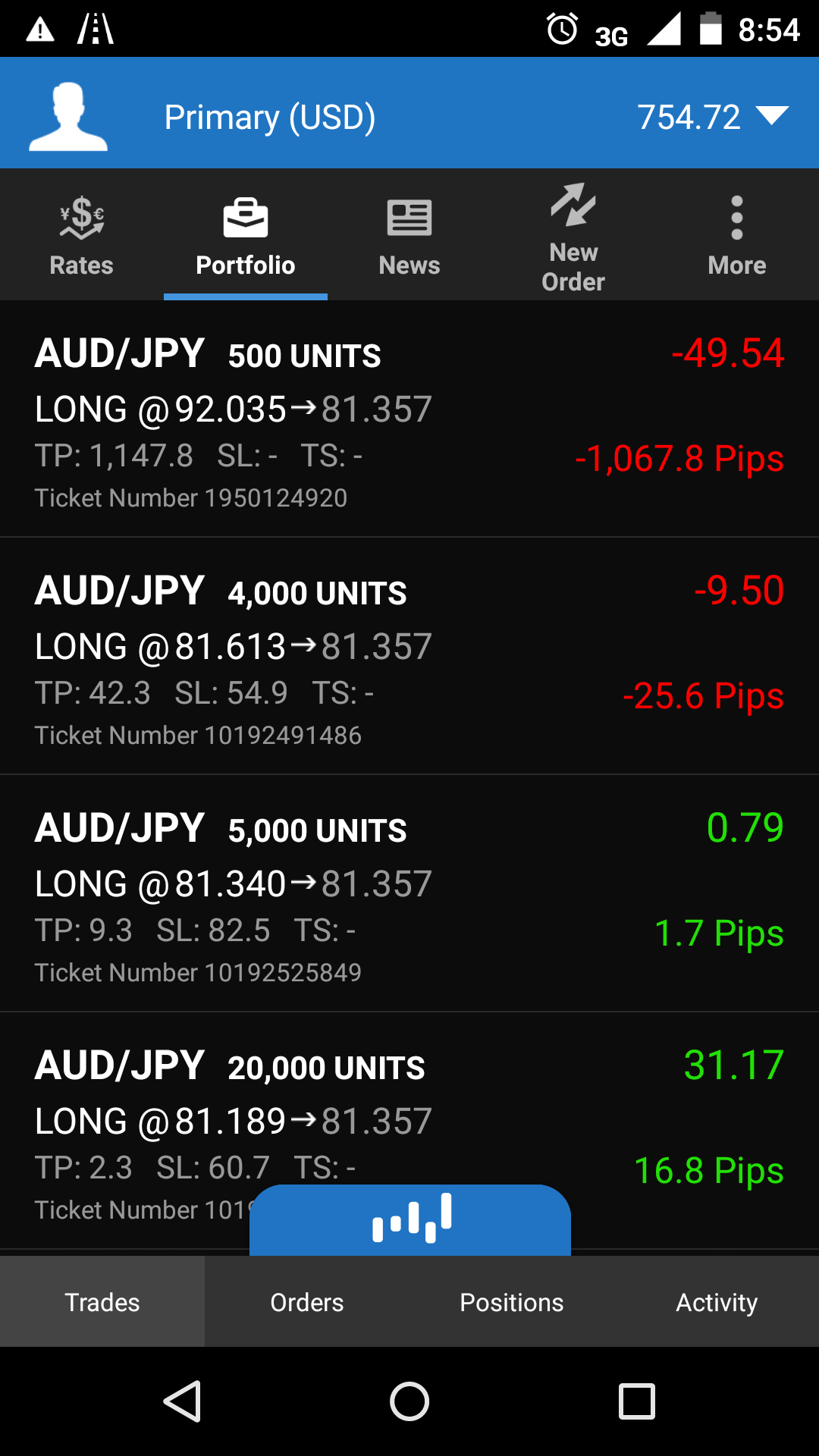819x1456 pixels.
Task: Show the Trades list
Action: 102,1302
